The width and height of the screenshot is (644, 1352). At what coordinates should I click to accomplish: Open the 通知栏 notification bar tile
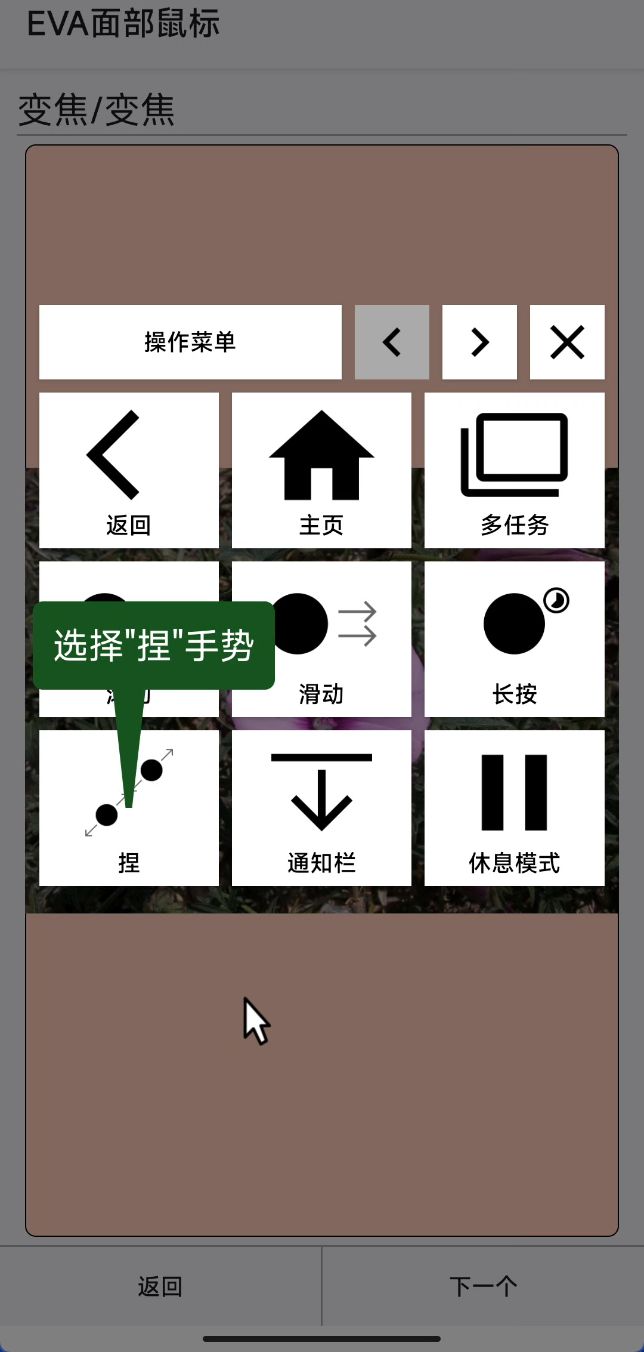pyautogui.click(x=321, y=808)
